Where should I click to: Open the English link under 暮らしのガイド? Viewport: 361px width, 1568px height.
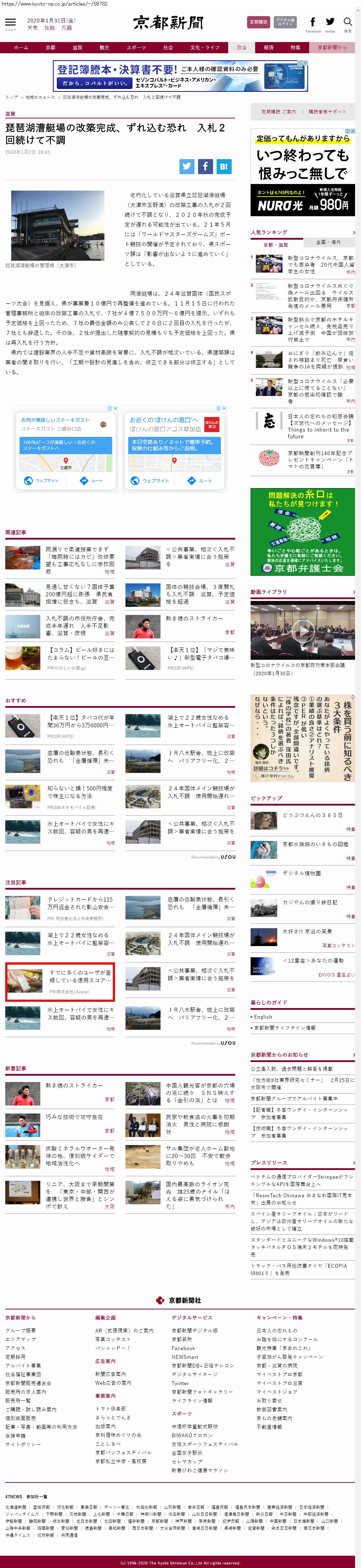coord(263,1017)
